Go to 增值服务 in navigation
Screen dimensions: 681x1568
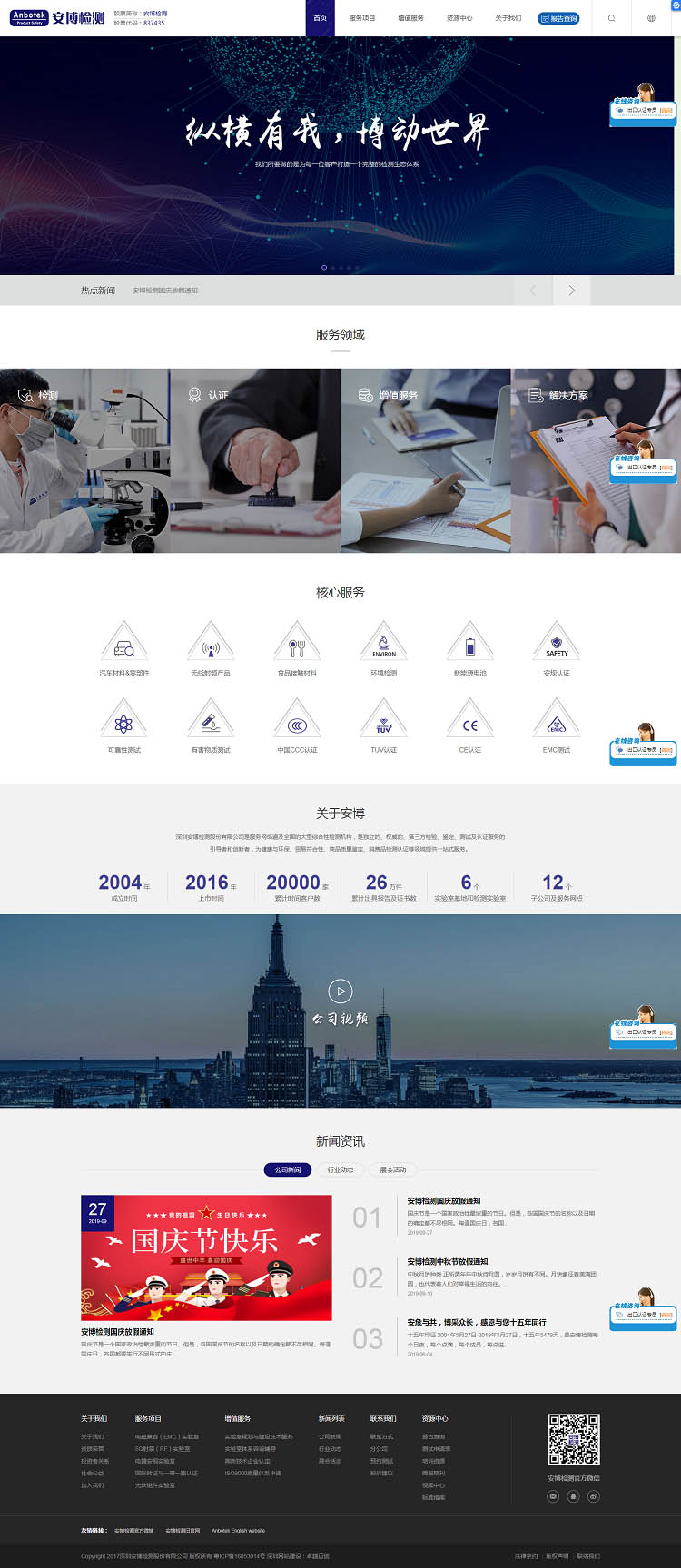pyautogui.click(x=410, y=18)
